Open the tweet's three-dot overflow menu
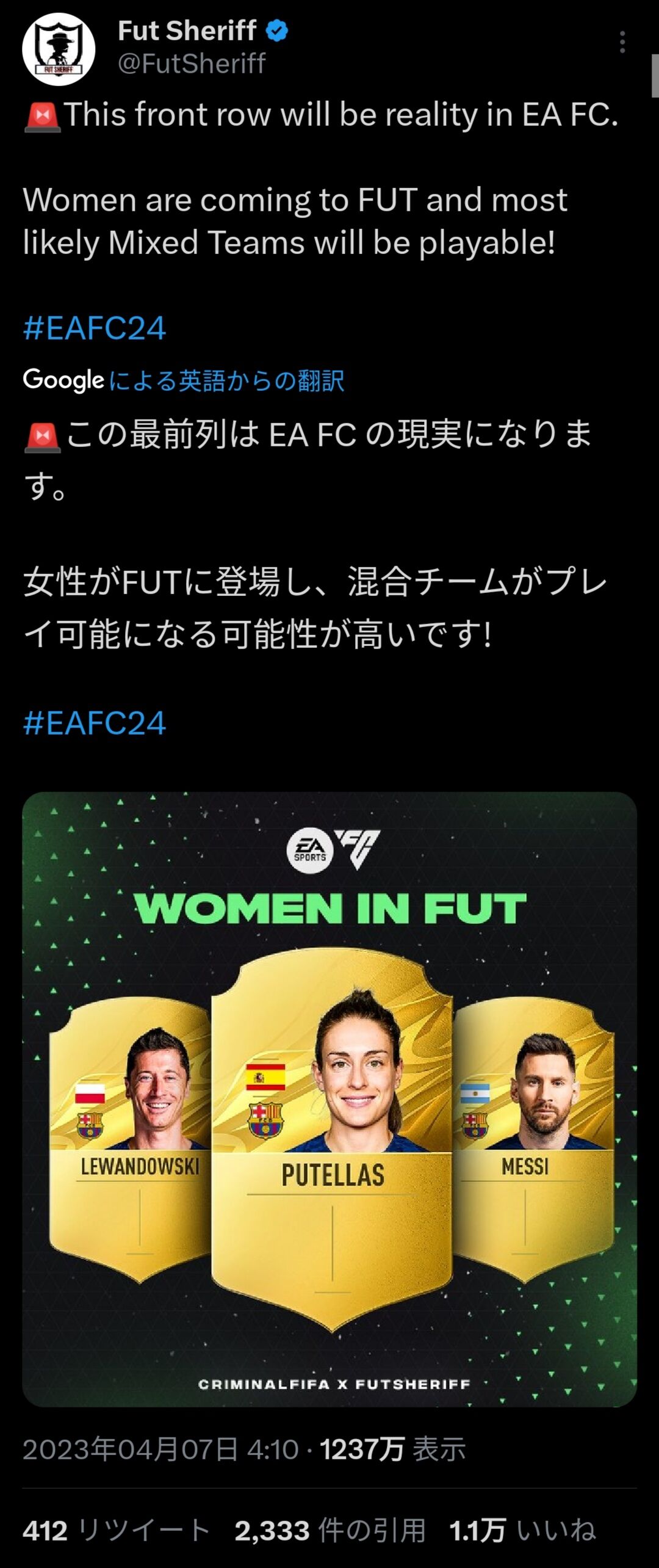 pyautogui.click(x=622, y=42)
